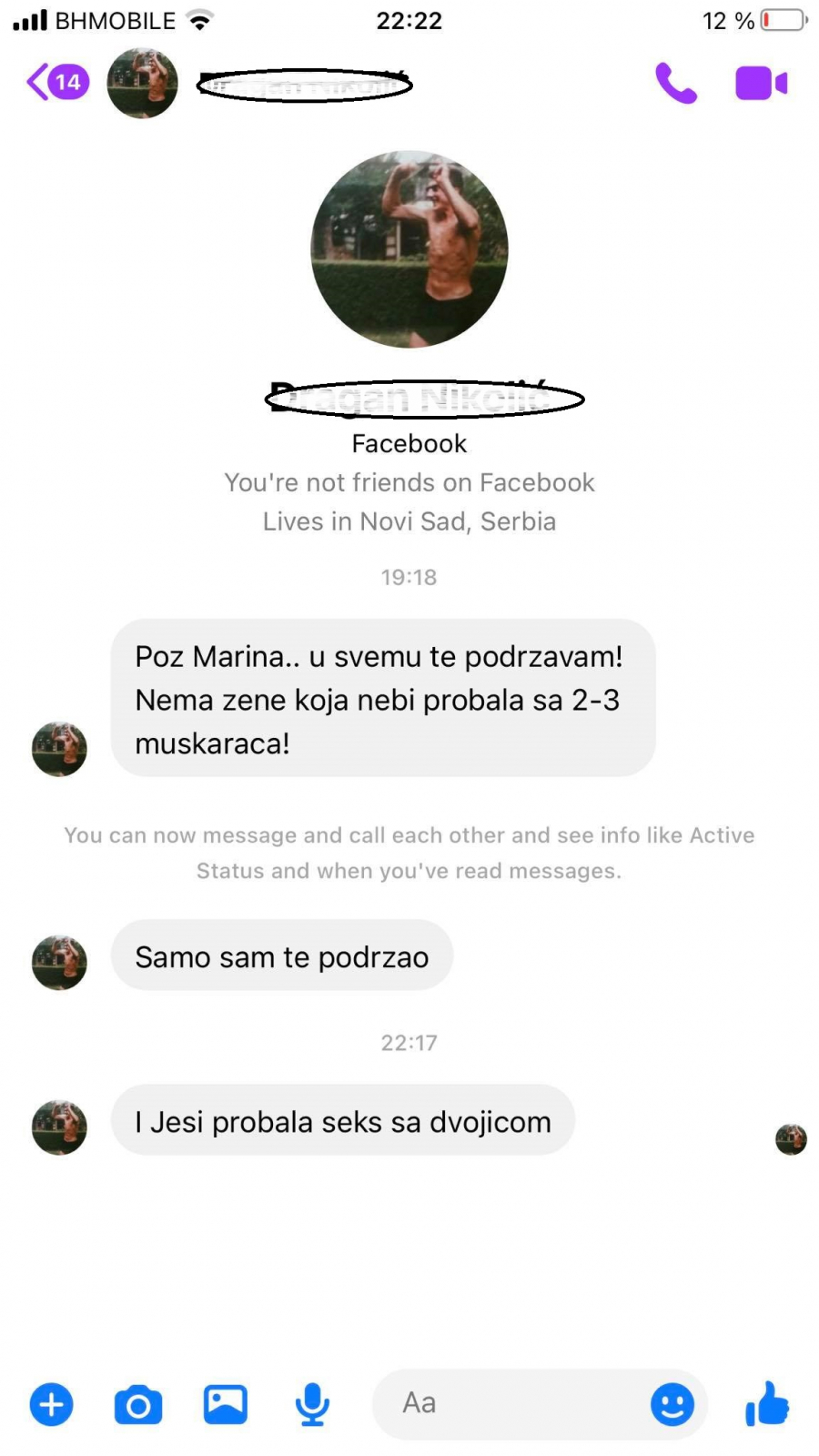Open the plus menu for more actions

[52, 1404]
